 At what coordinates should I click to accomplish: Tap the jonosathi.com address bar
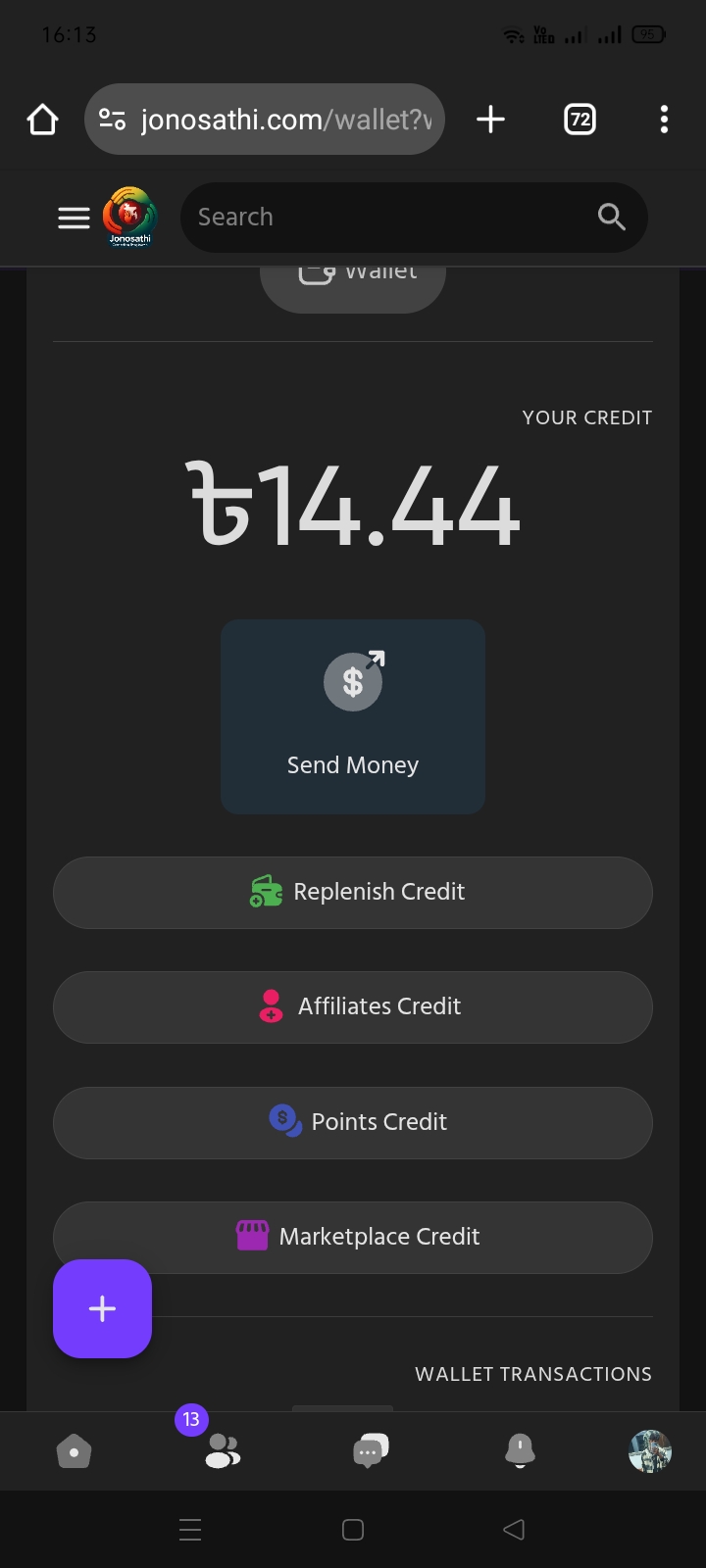265,120
